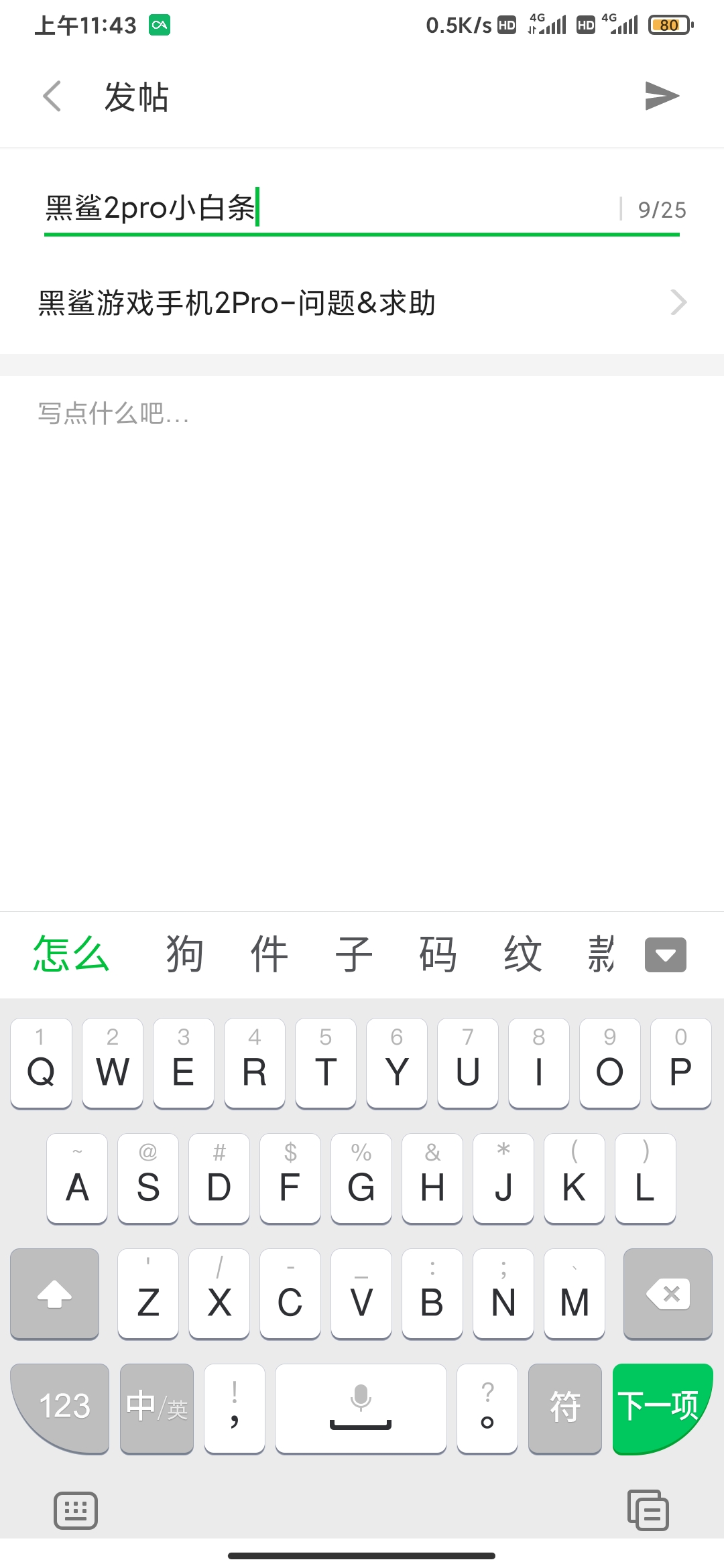Pick the 狗 candidate word
This screenshot has height=1568, width=724.
pyautogui.click(x=184, y=954)
